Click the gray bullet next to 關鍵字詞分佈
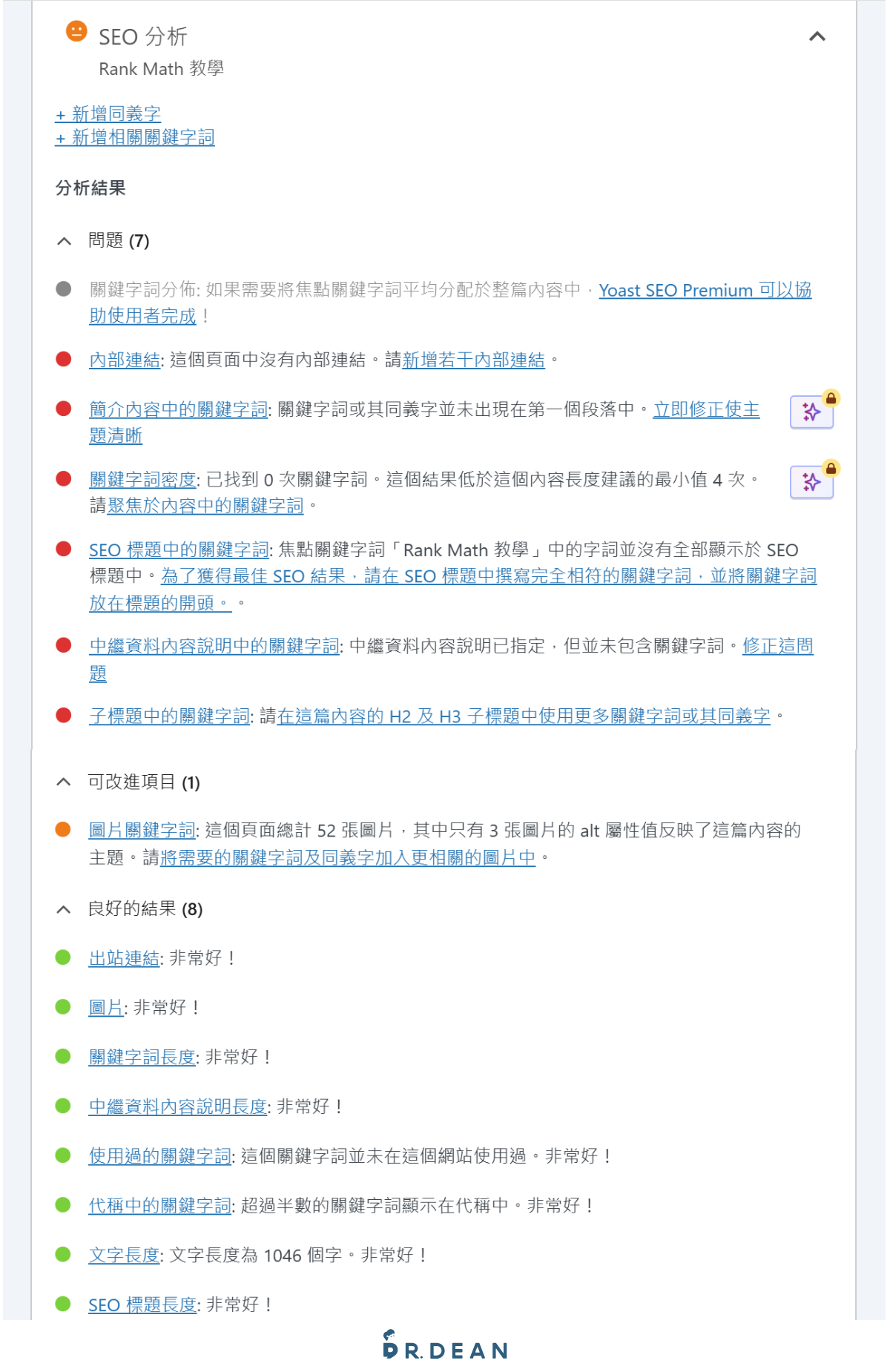 [x=64, y=291]
